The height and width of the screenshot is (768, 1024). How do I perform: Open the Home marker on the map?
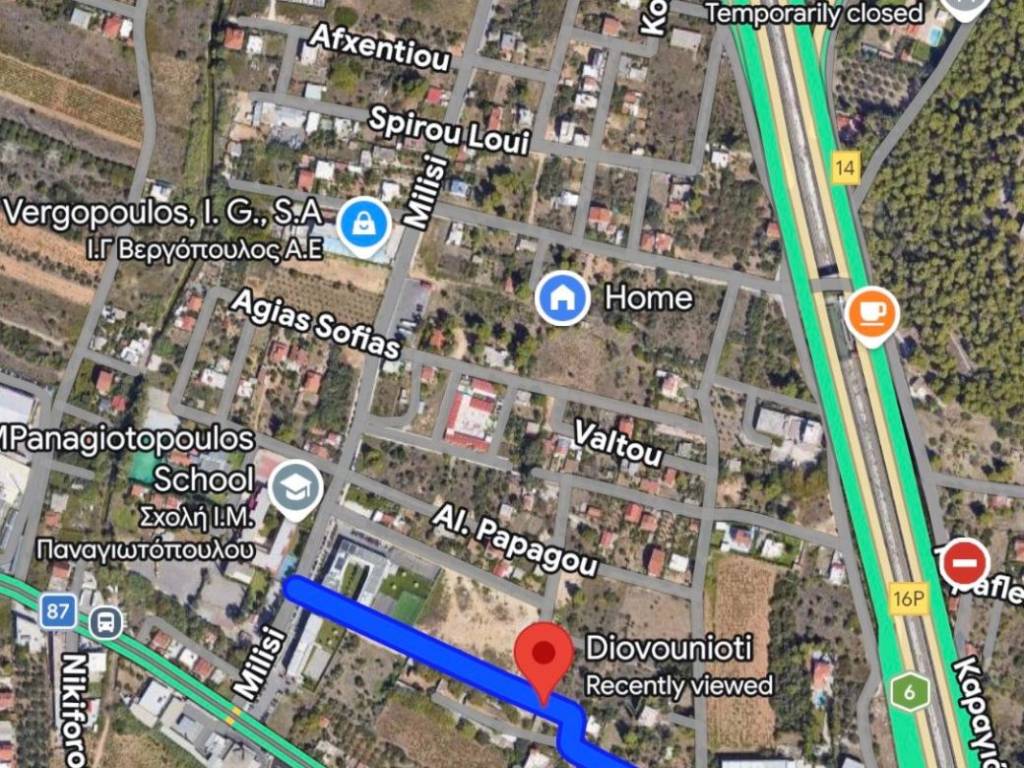(x=562, y=298)
